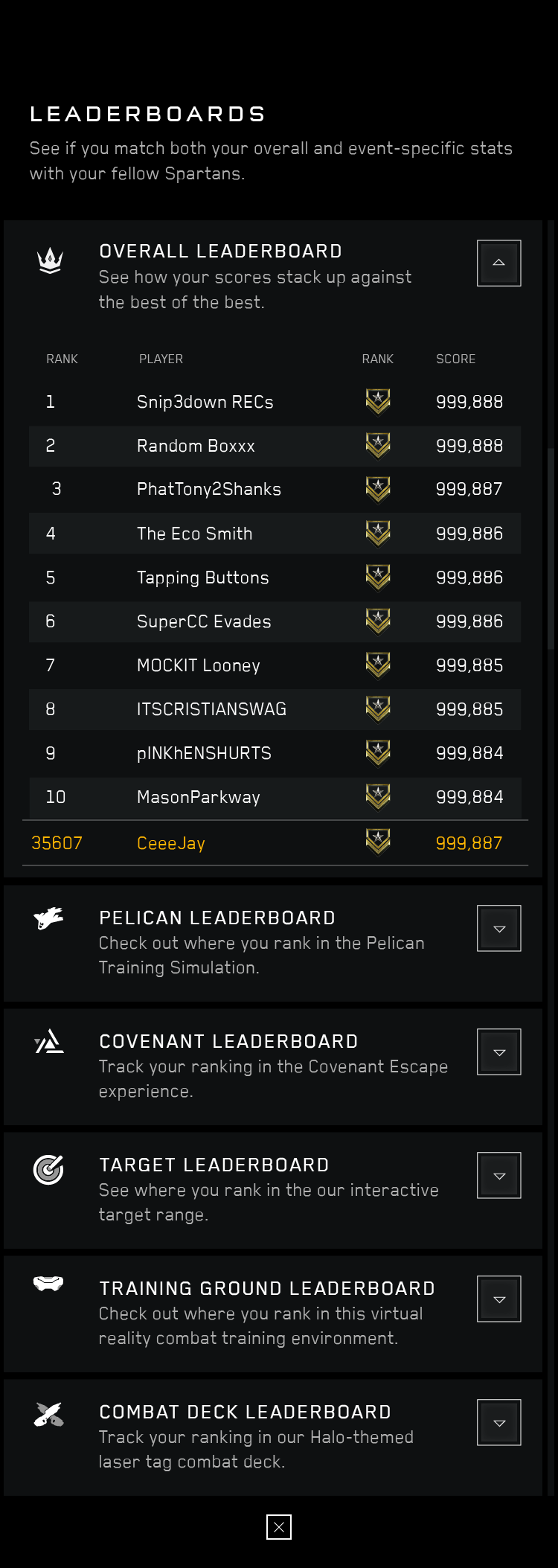Screen dimensions: 558x1568
Task: Click the Covenant Leaderboard emblem icon
Action: point(48,1042)
